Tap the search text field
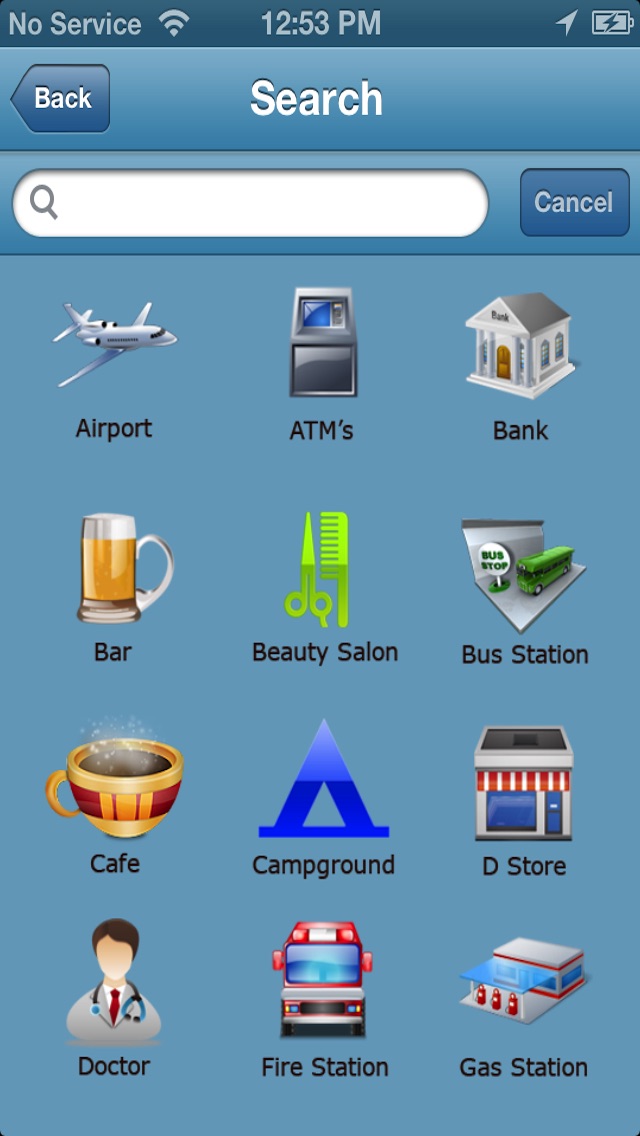 click(x=250, y=203)
